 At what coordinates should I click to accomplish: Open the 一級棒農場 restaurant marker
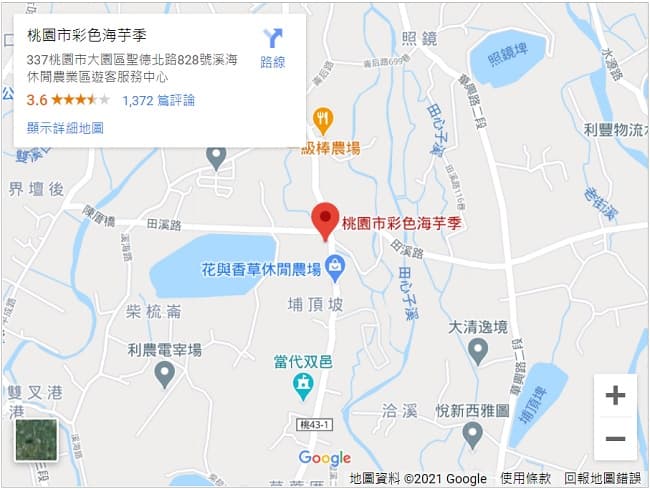point(322,119)
